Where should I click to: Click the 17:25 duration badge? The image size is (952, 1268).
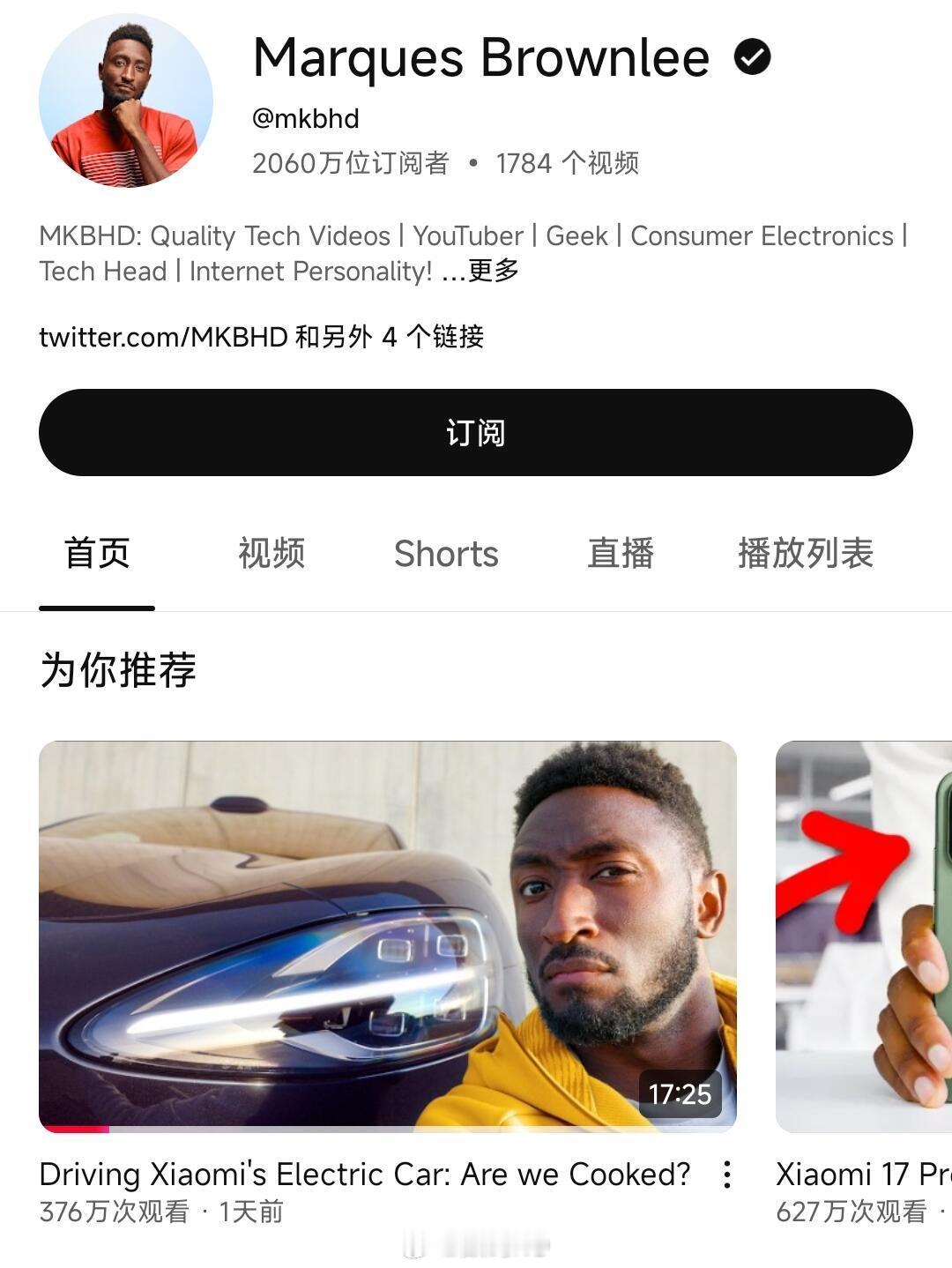click(x=679, y=1093)
